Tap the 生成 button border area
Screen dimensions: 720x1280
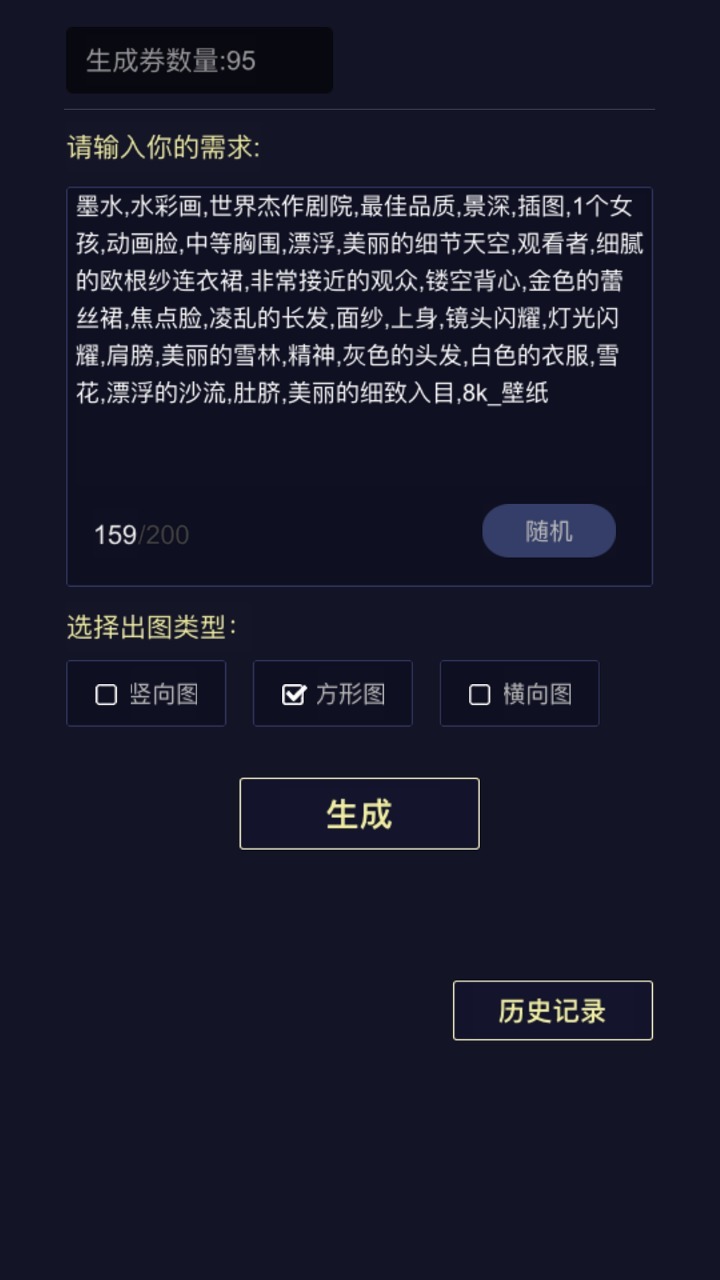coord(358,813)
